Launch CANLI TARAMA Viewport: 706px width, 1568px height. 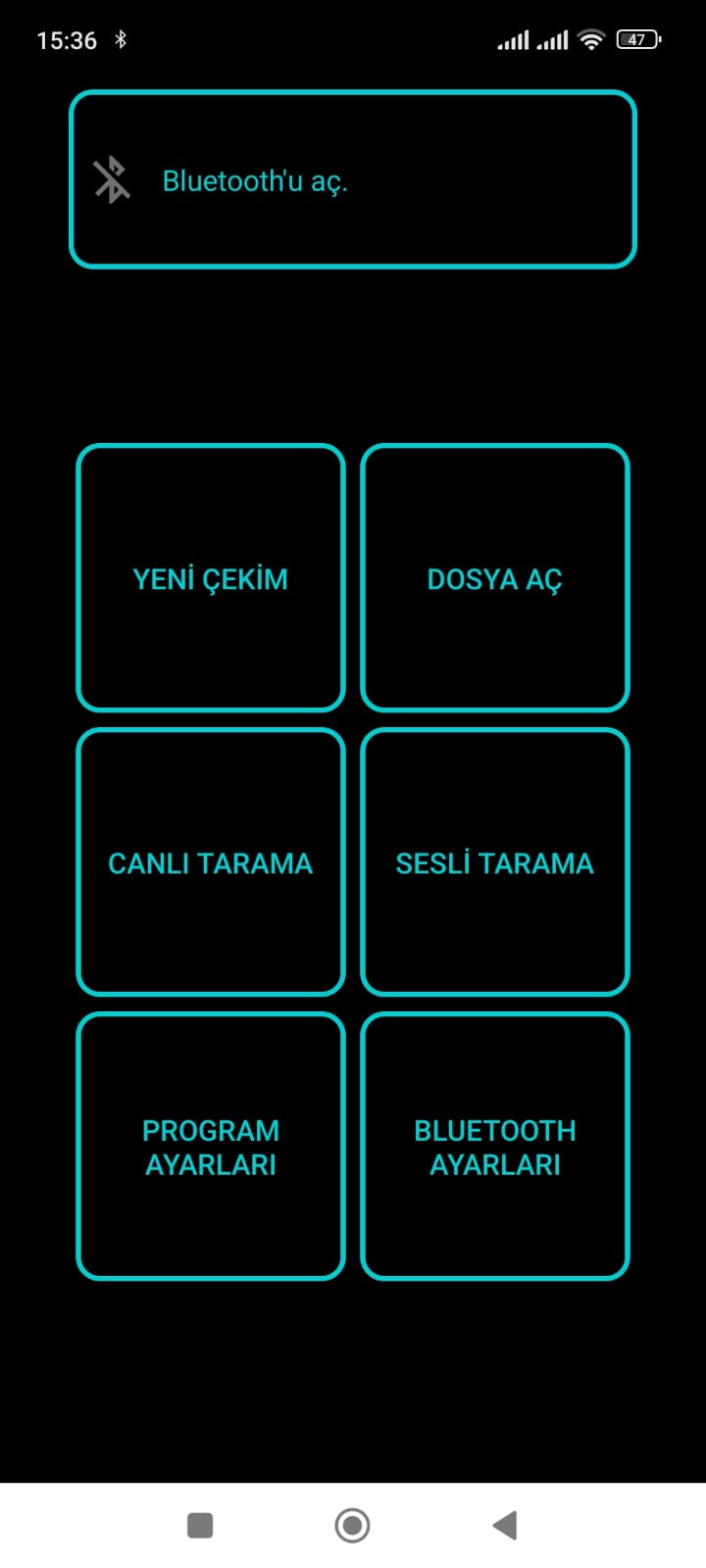211,862
